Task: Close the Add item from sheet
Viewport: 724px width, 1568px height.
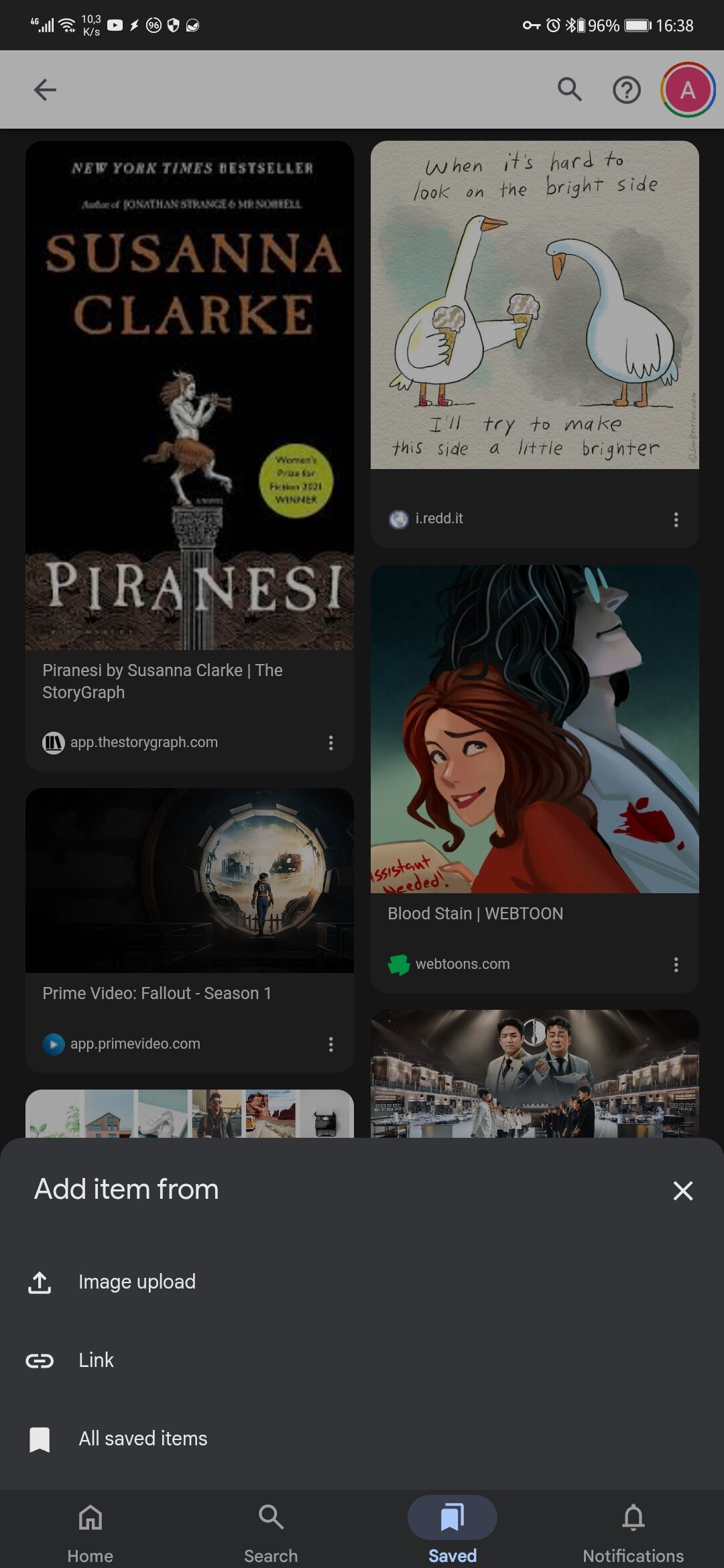Action: click(x=682, y=1191)
